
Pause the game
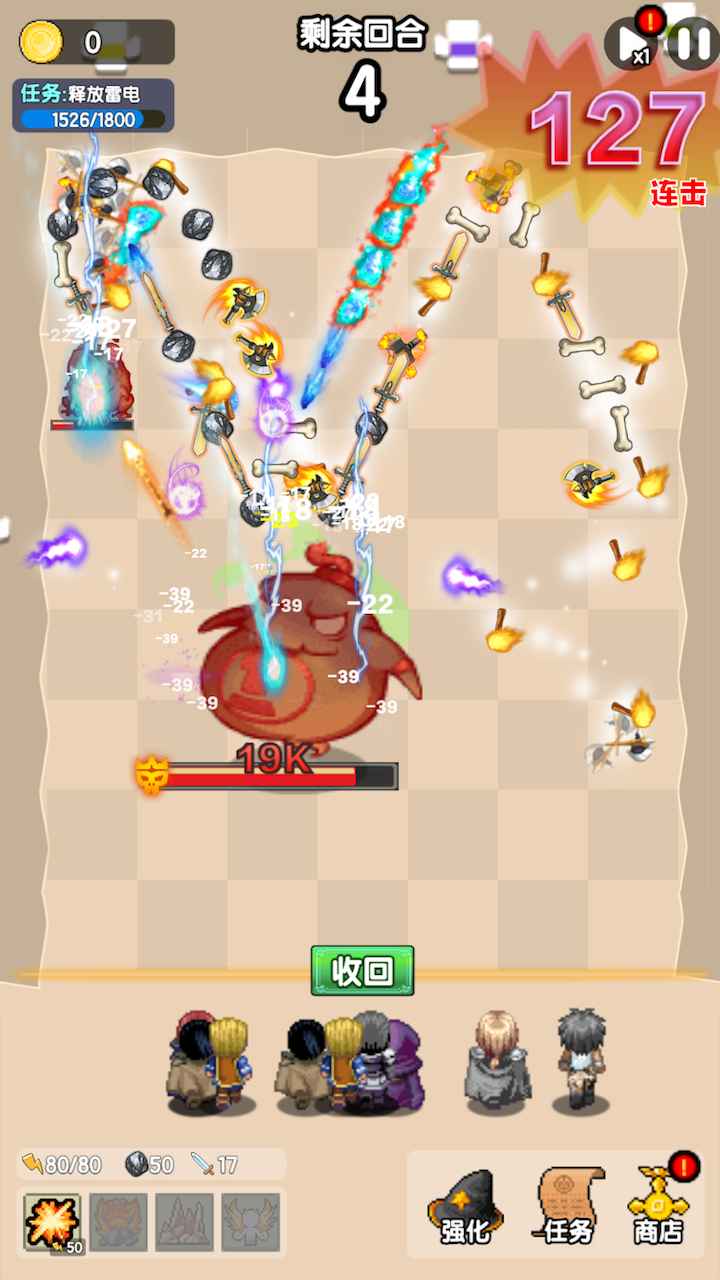pyautogui.click(x=692, y=43)
